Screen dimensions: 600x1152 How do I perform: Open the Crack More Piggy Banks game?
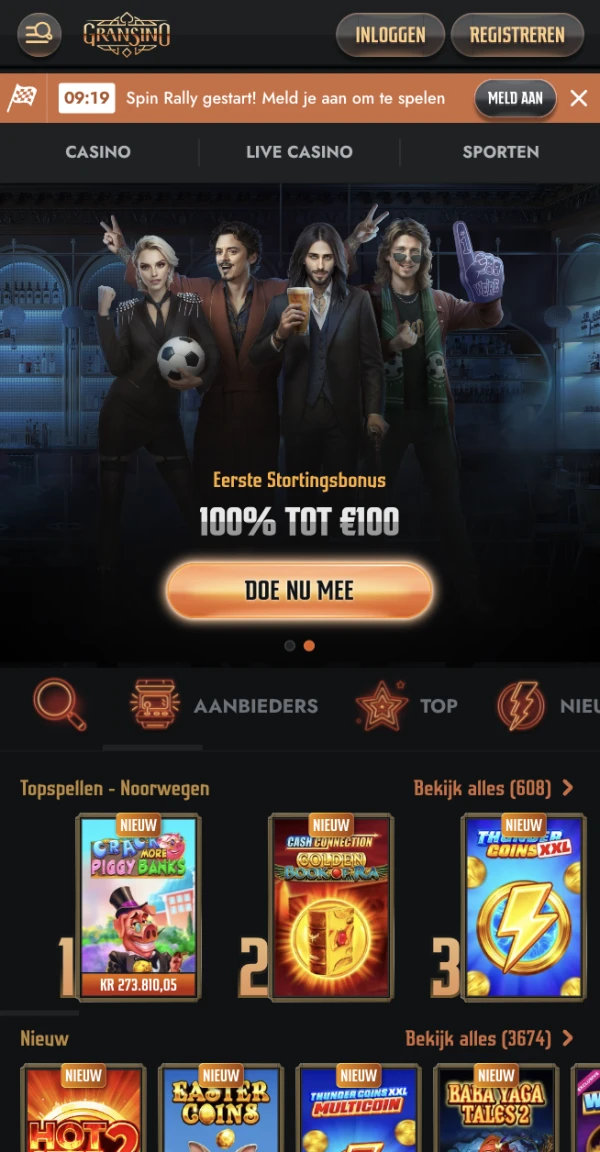click(138, 907)
